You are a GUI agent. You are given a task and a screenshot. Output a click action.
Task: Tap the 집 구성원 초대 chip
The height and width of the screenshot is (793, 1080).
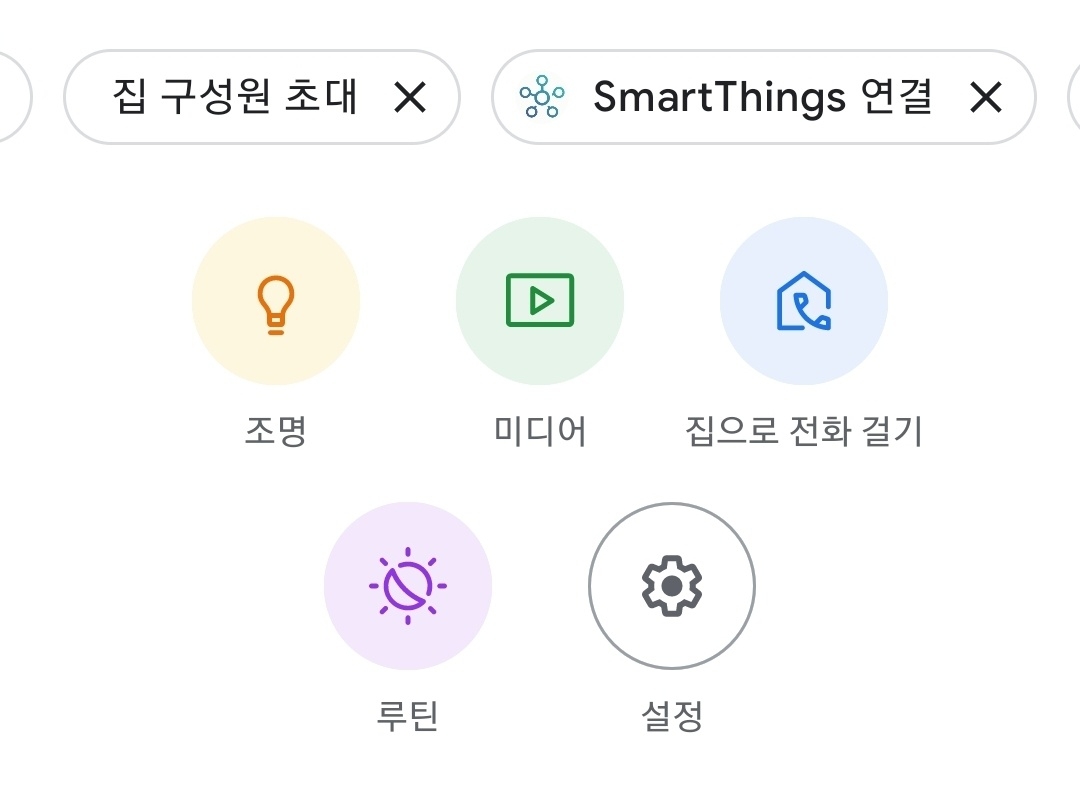(x=235, y=97)
